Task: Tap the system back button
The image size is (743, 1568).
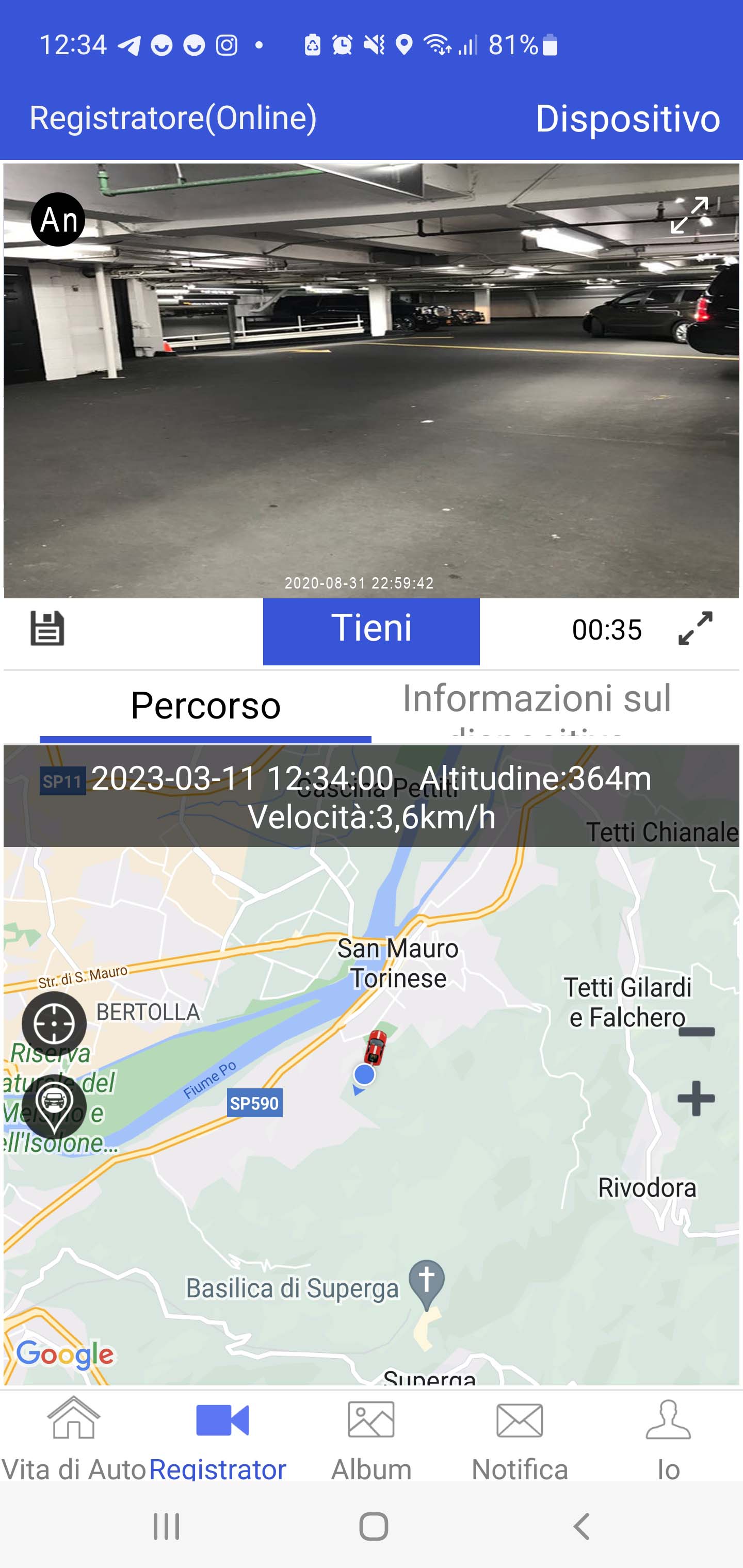Action: (x=582, y=1526)
